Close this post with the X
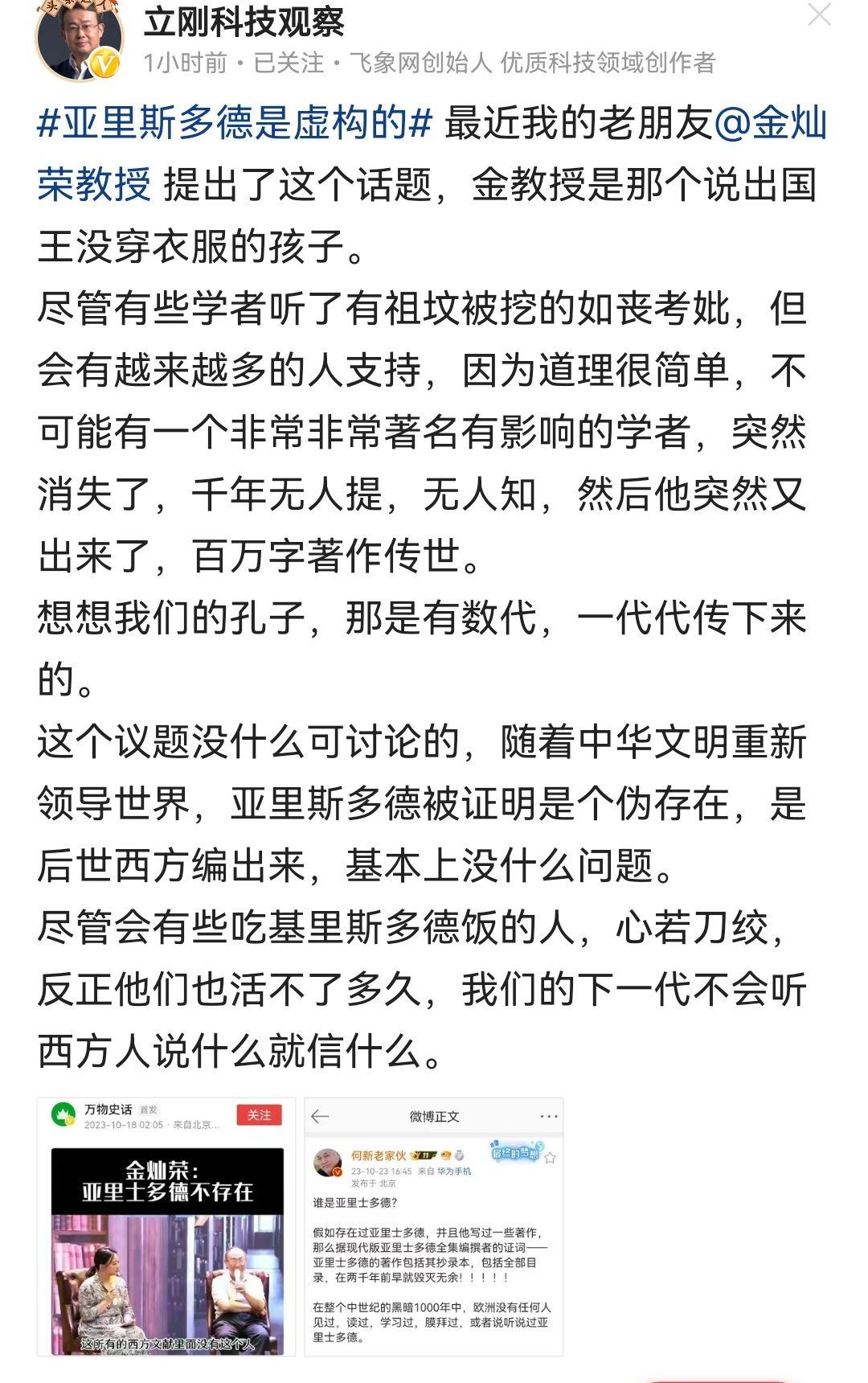The image size is (868, 1383). [819, 14]
